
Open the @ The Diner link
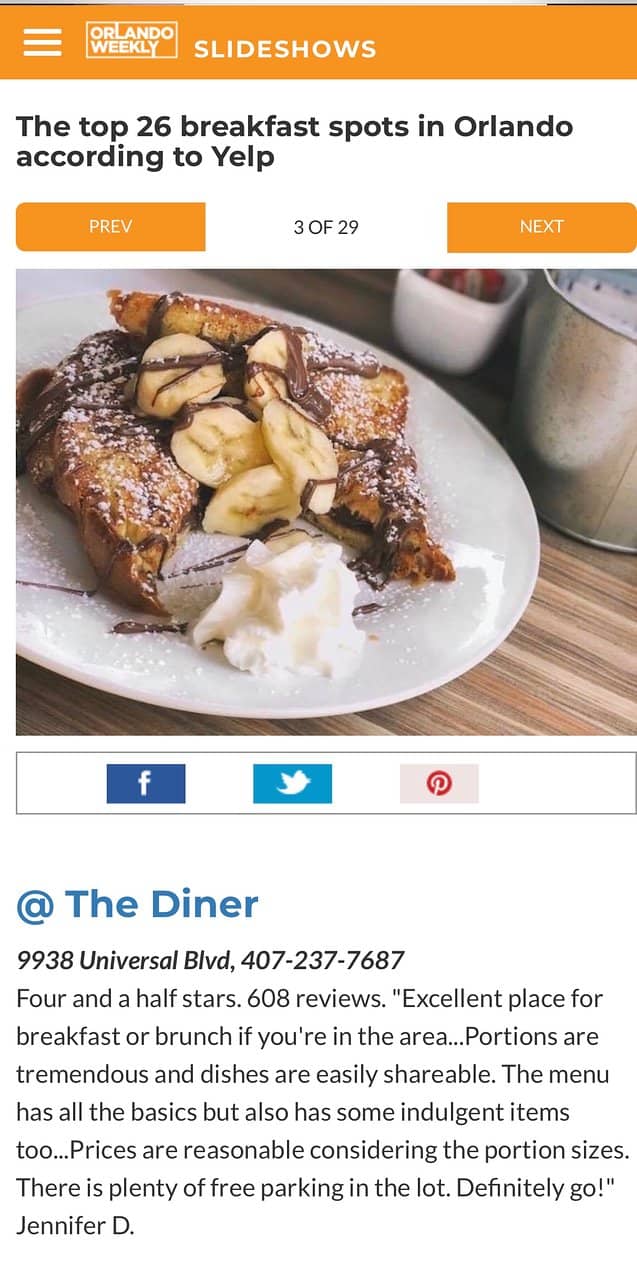click(x=137, y=904)
